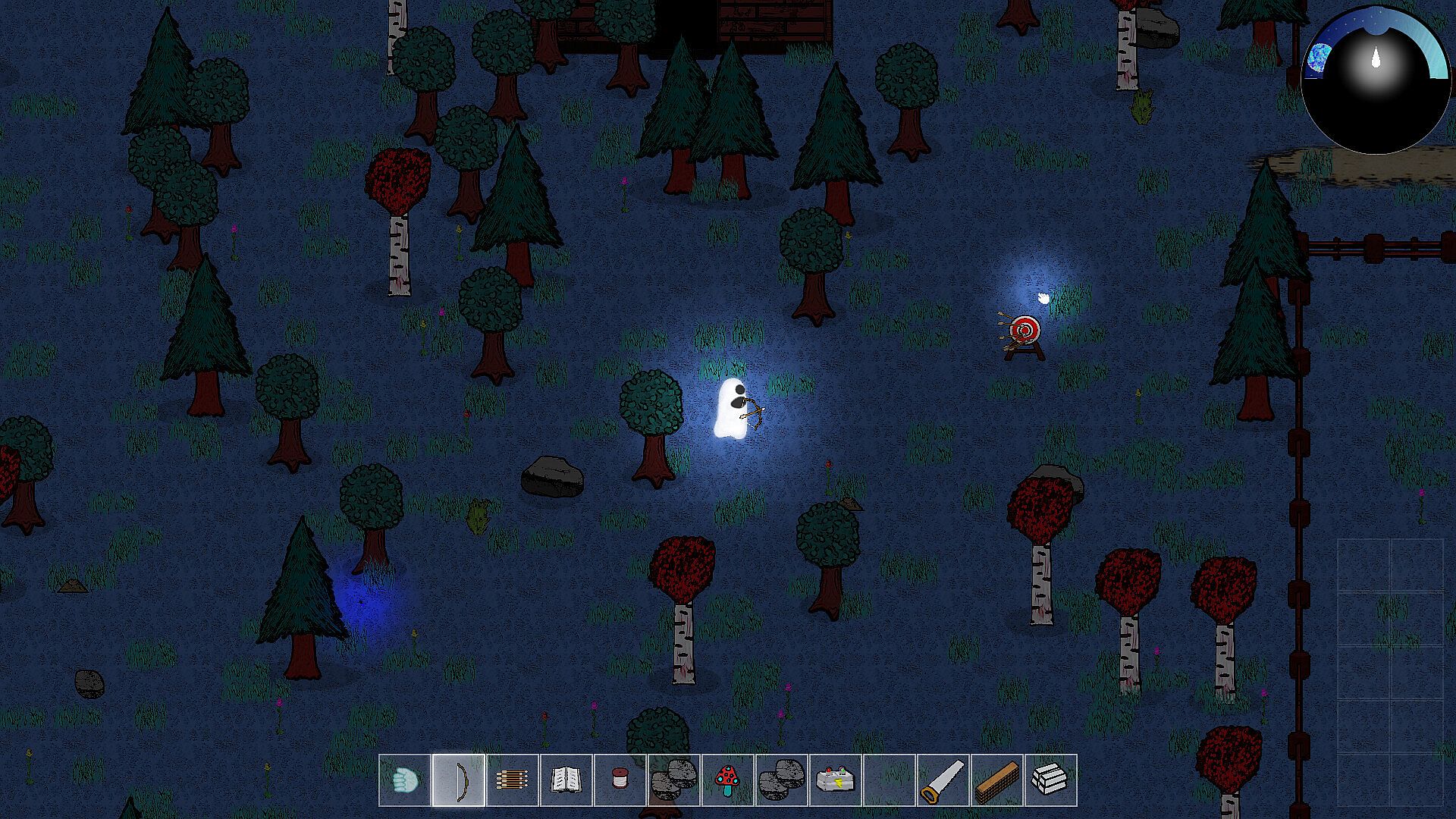1456x819 pixels.
Task: Select the fist hand slot in the hotbar
Action: (x=404, y=780)
